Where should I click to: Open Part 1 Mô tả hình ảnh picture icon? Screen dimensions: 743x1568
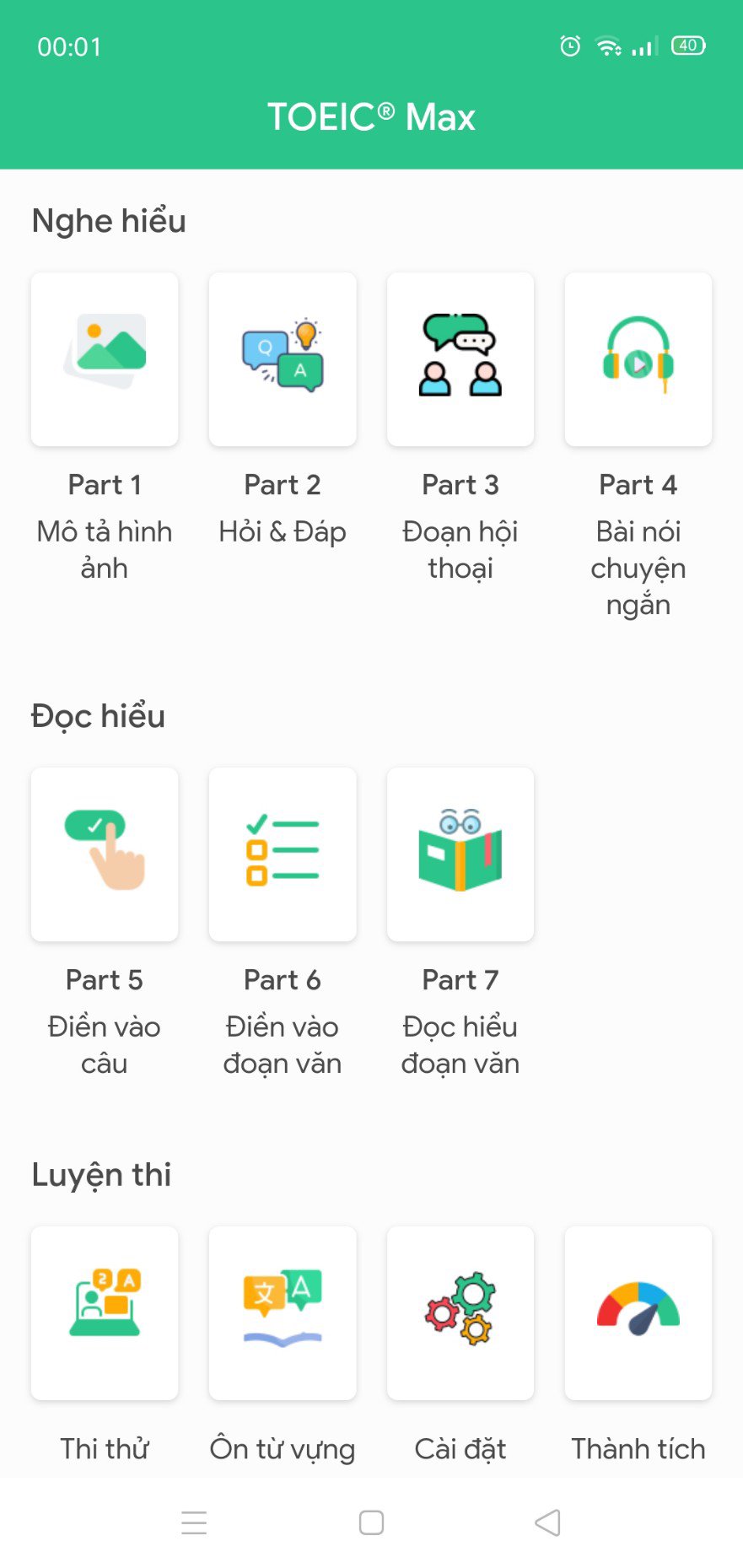click(104, 358)
